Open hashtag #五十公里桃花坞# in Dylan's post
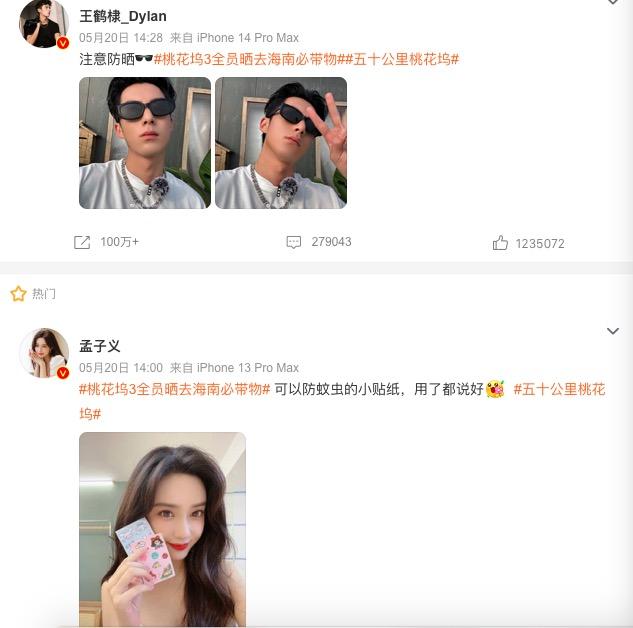The width and height of the screenshot is (633, 628). (x=404, y=59)
